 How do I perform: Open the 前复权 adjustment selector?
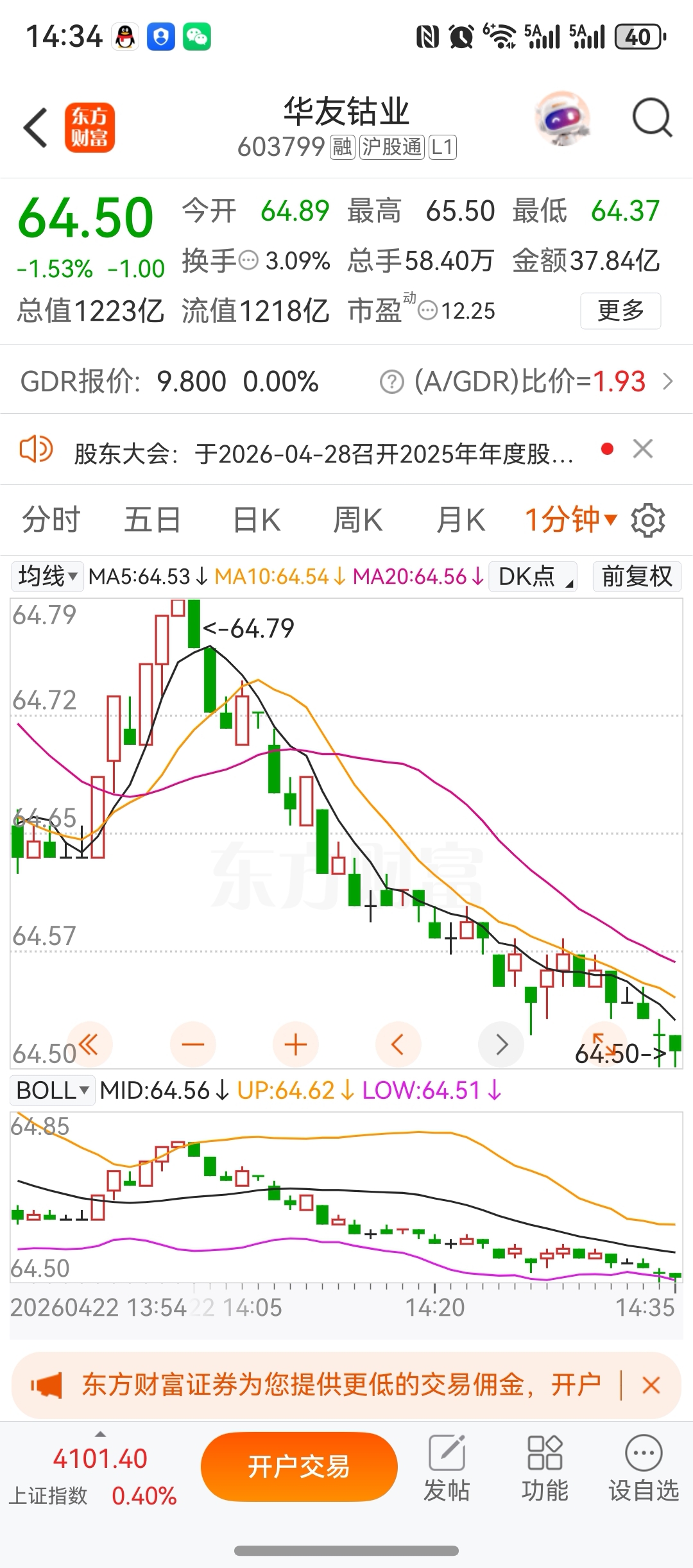pos(637,576)
